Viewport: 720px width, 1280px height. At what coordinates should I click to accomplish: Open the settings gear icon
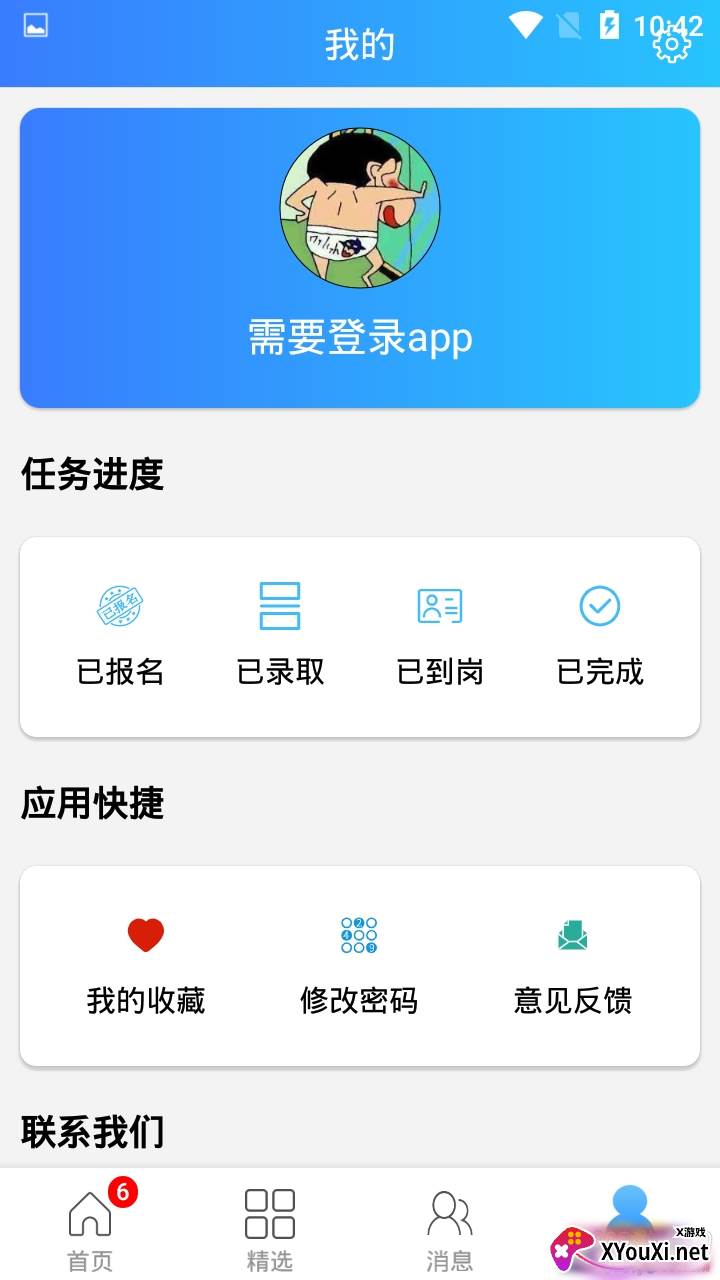pos(671,45)
